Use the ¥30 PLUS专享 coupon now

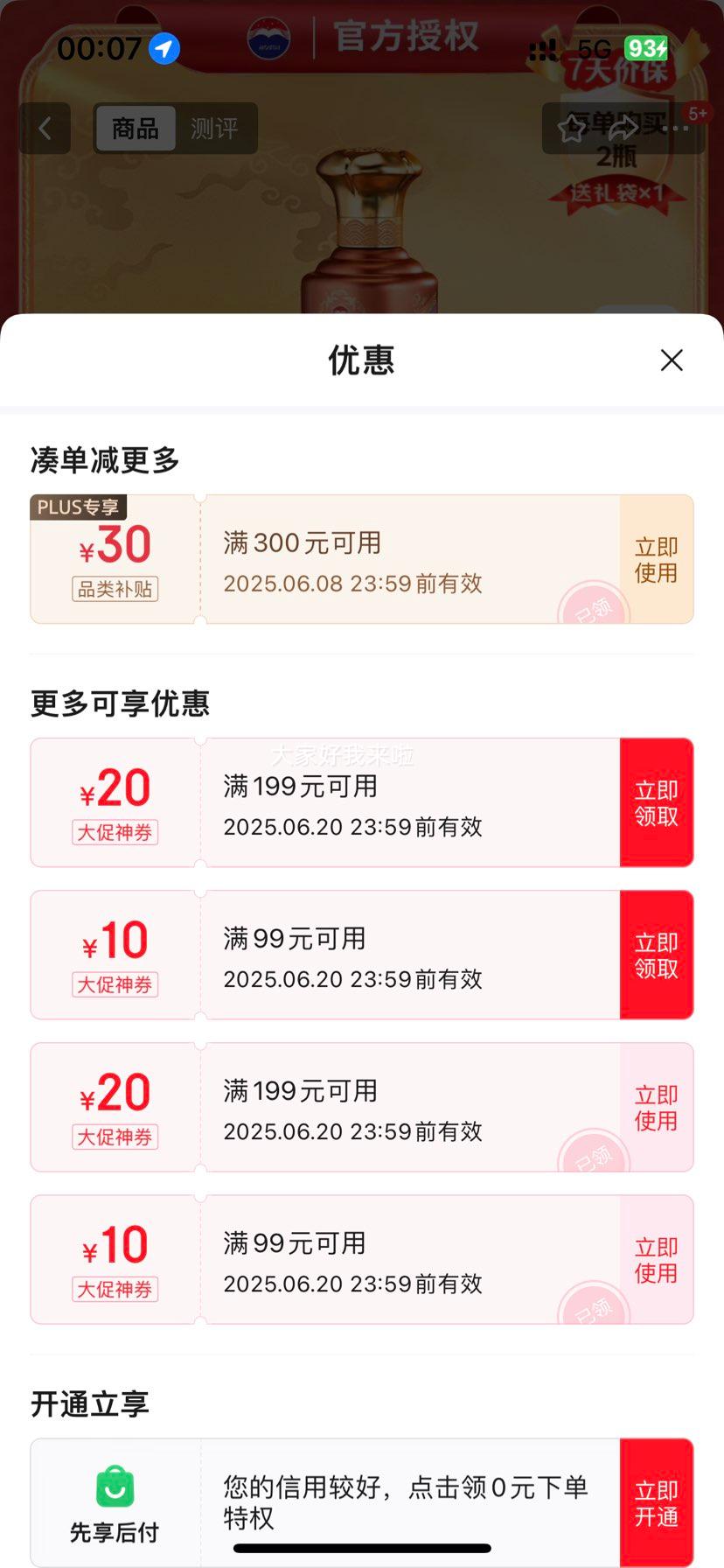(656, 560)
